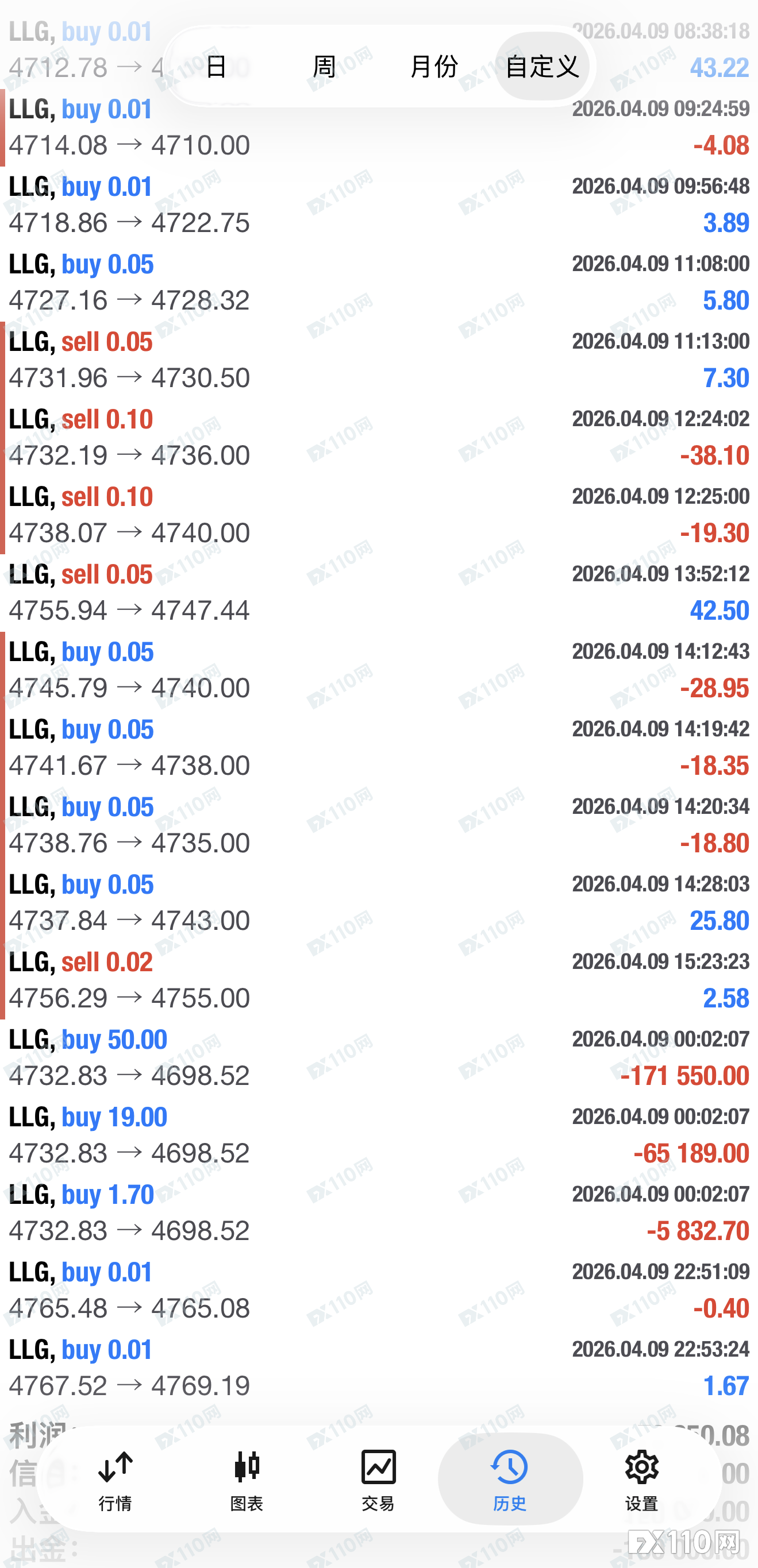View the sell 0.02 trade at 15:23:23
This screenshot has width=758, height=1568.
[379, 980]
